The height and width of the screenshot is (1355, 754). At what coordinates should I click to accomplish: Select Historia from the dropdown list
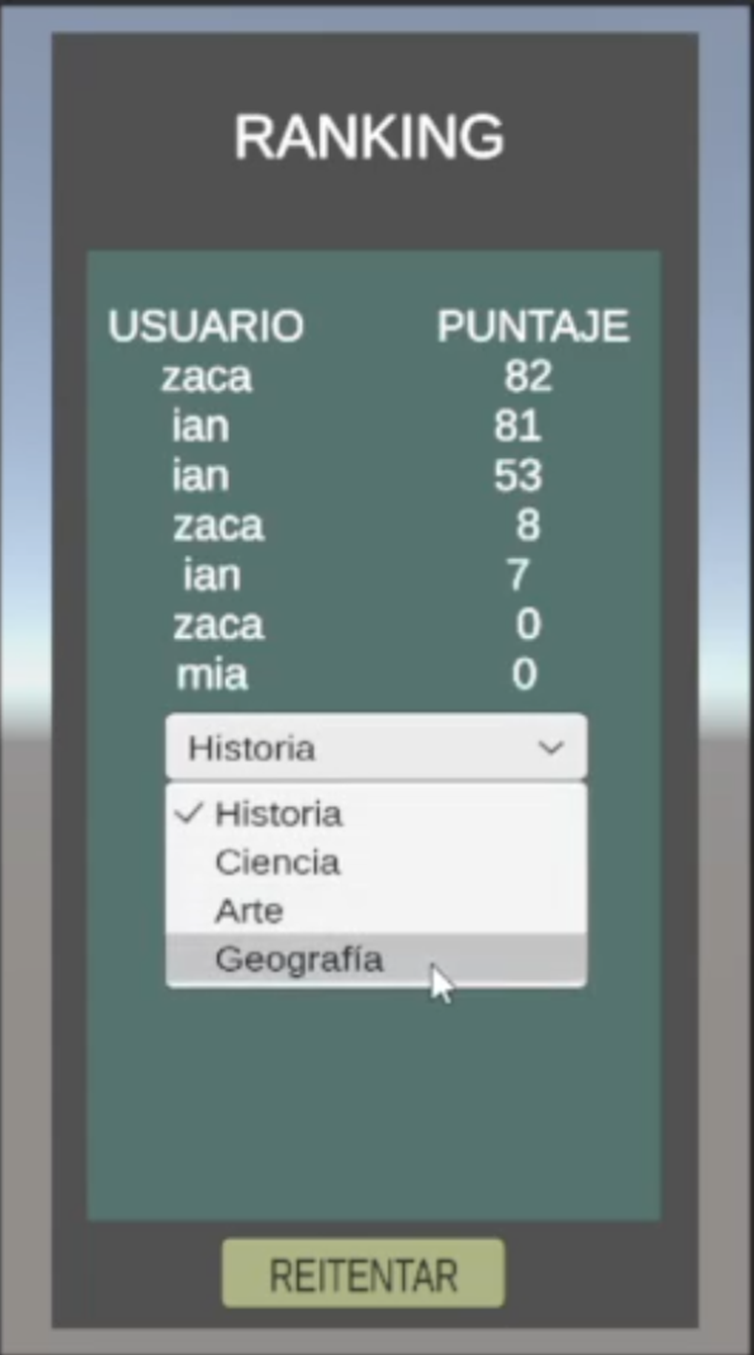[376, 813]
